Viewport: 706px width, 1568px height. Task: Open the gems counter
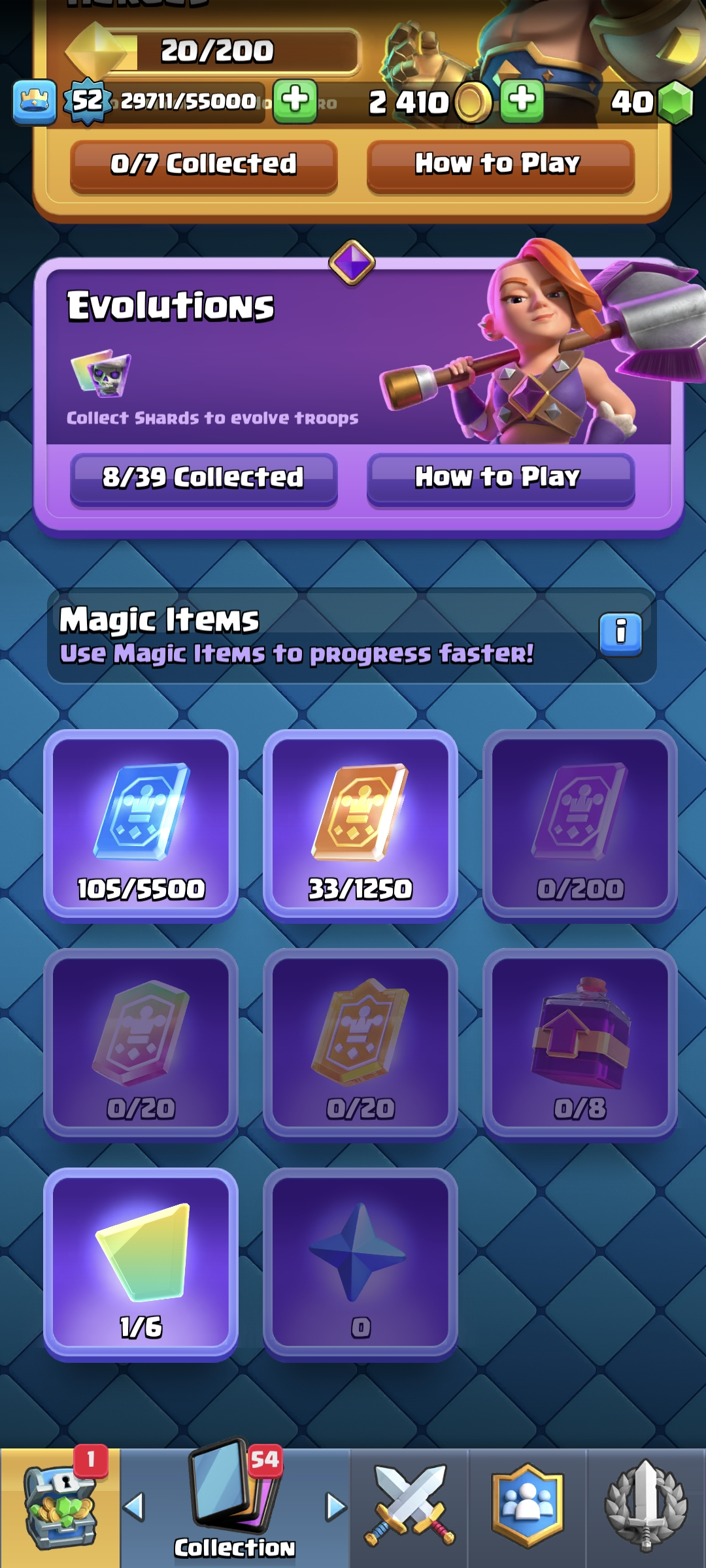[x=650, y=103]
